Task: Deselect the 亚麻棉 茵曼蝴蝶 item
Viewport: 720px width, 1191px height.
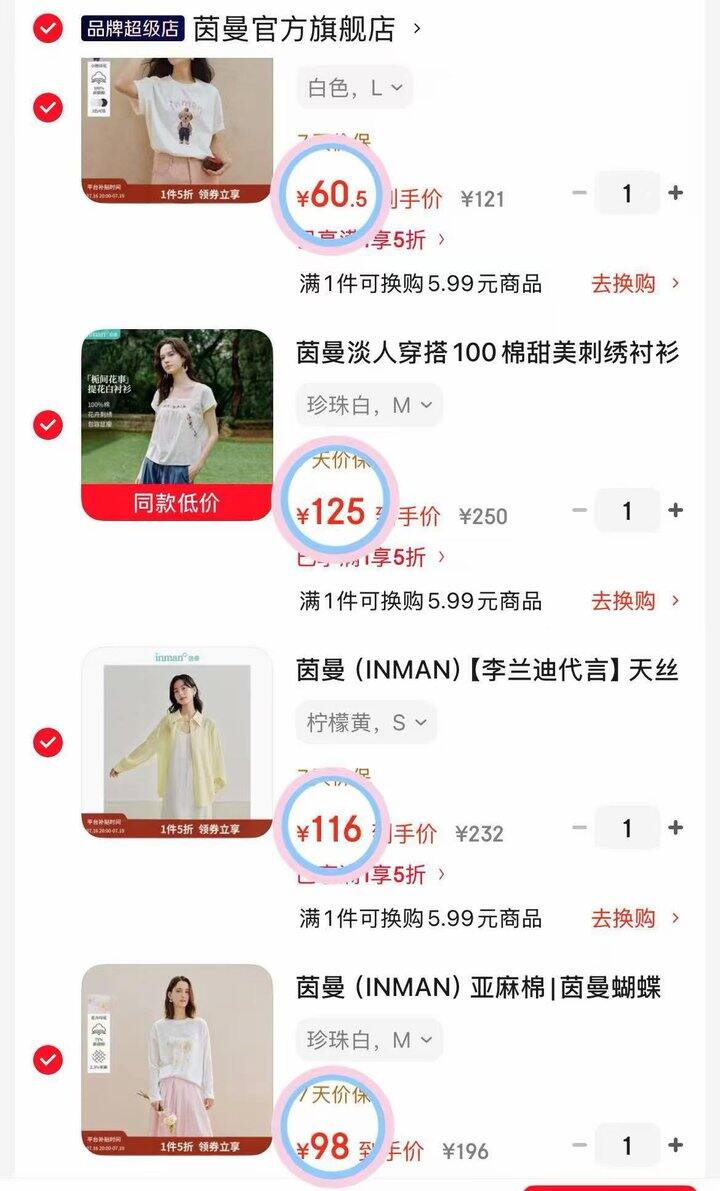Action: coord(48,1060)
